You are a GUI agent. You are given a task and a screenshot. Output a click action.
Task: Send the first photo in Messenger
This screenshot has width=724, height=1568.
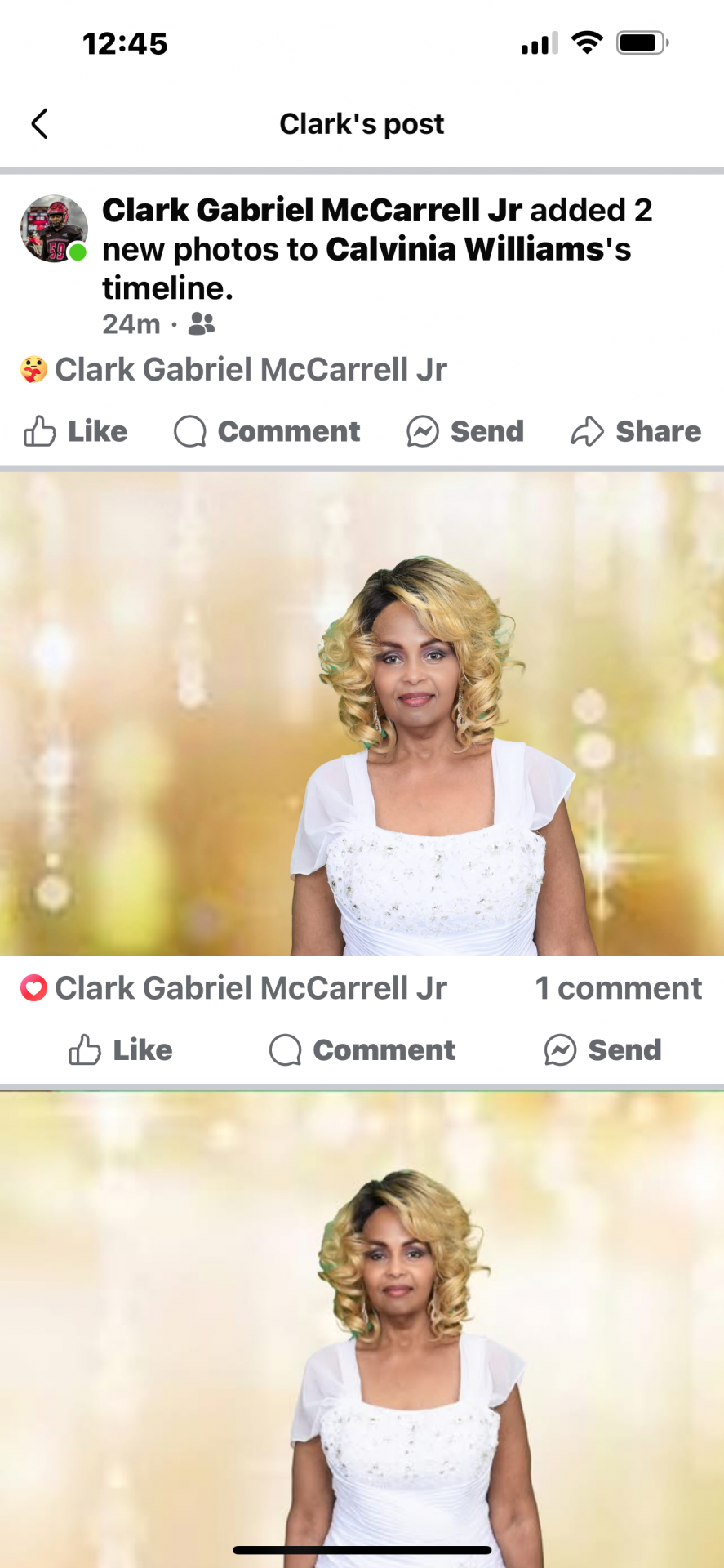point(603,1050)
